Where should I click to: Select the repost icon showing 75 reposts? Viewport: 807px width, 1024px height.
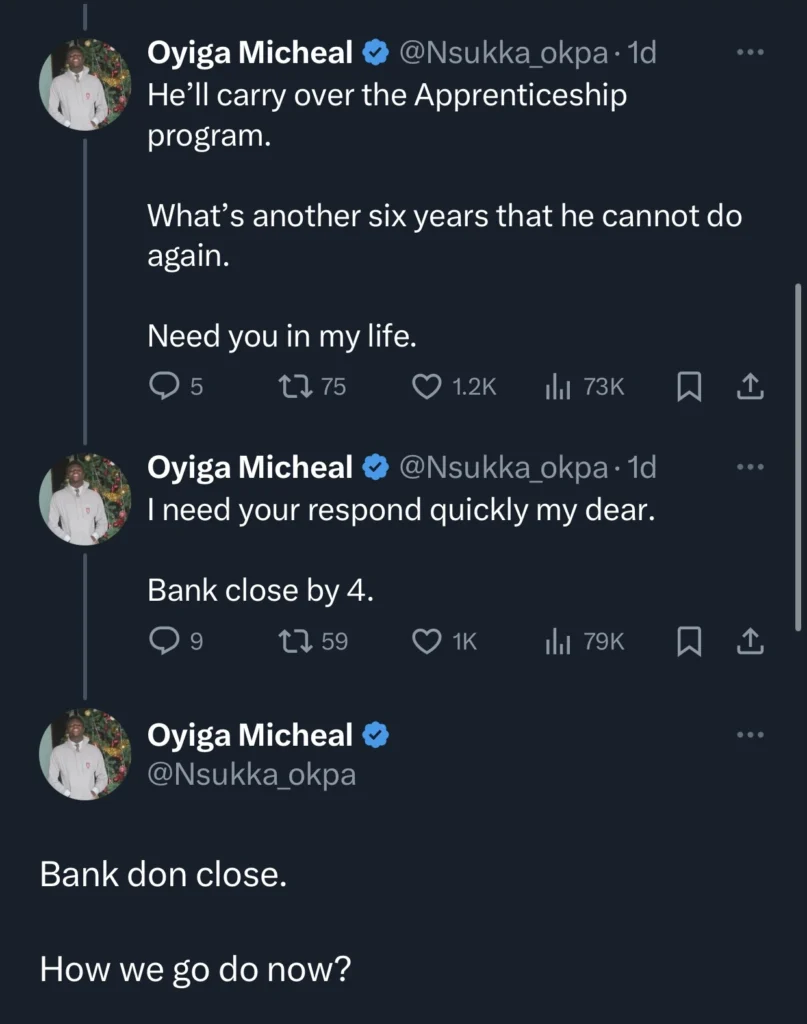coord(297,386)
